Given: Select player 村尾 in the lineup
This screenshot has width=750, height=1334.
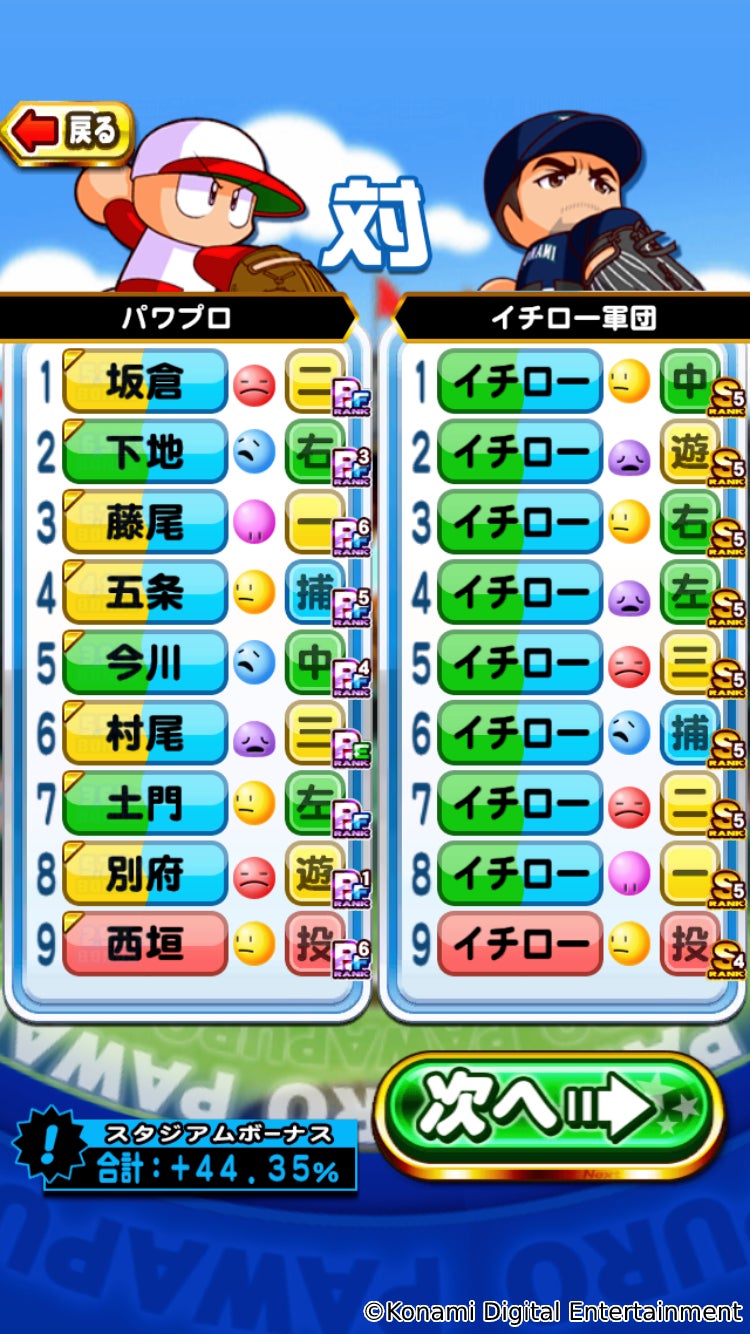Looking at the screenshot, I should pos(146,735).
